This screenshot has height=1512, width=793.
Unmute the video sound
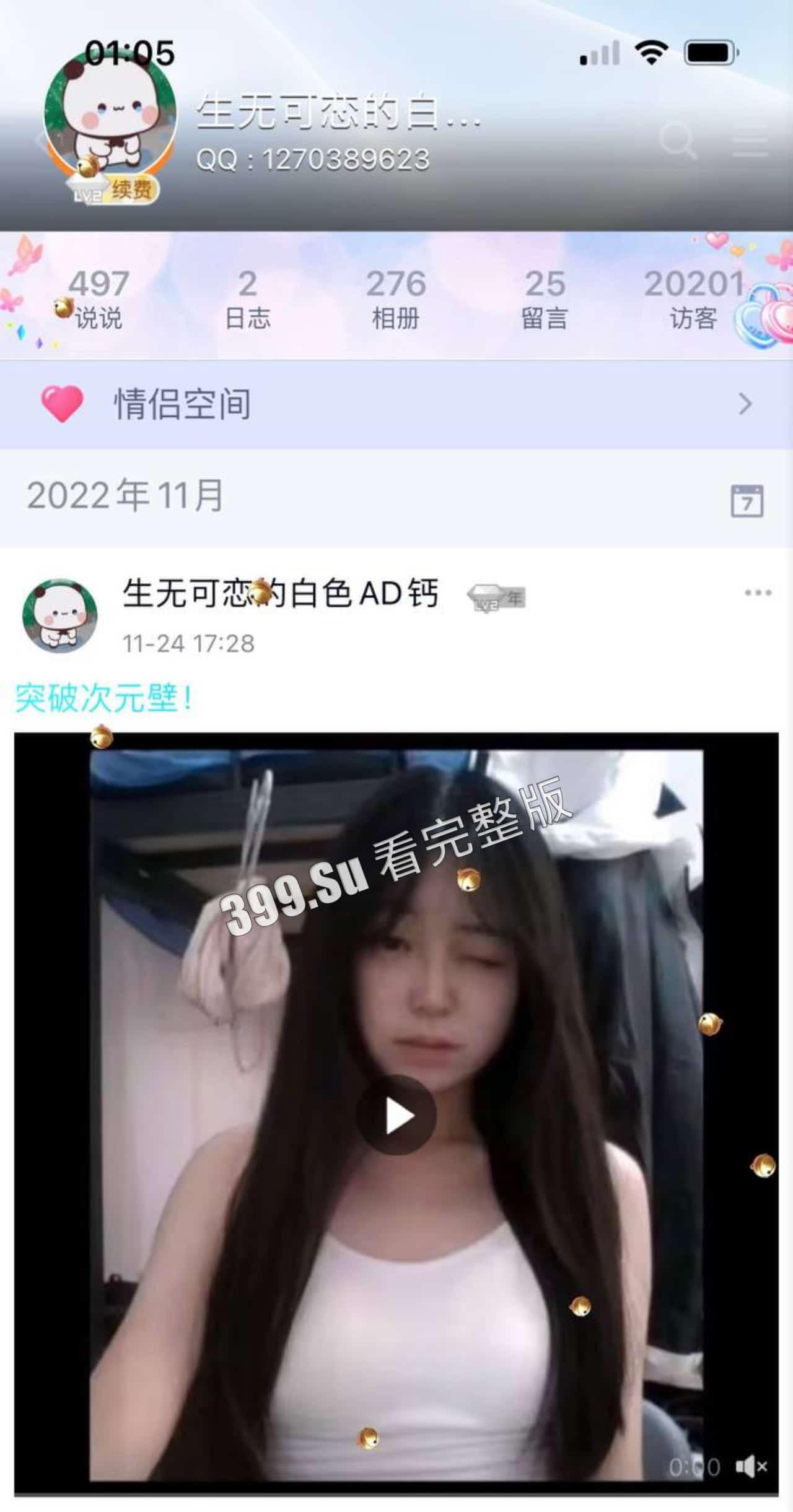tap(751, 1466)
